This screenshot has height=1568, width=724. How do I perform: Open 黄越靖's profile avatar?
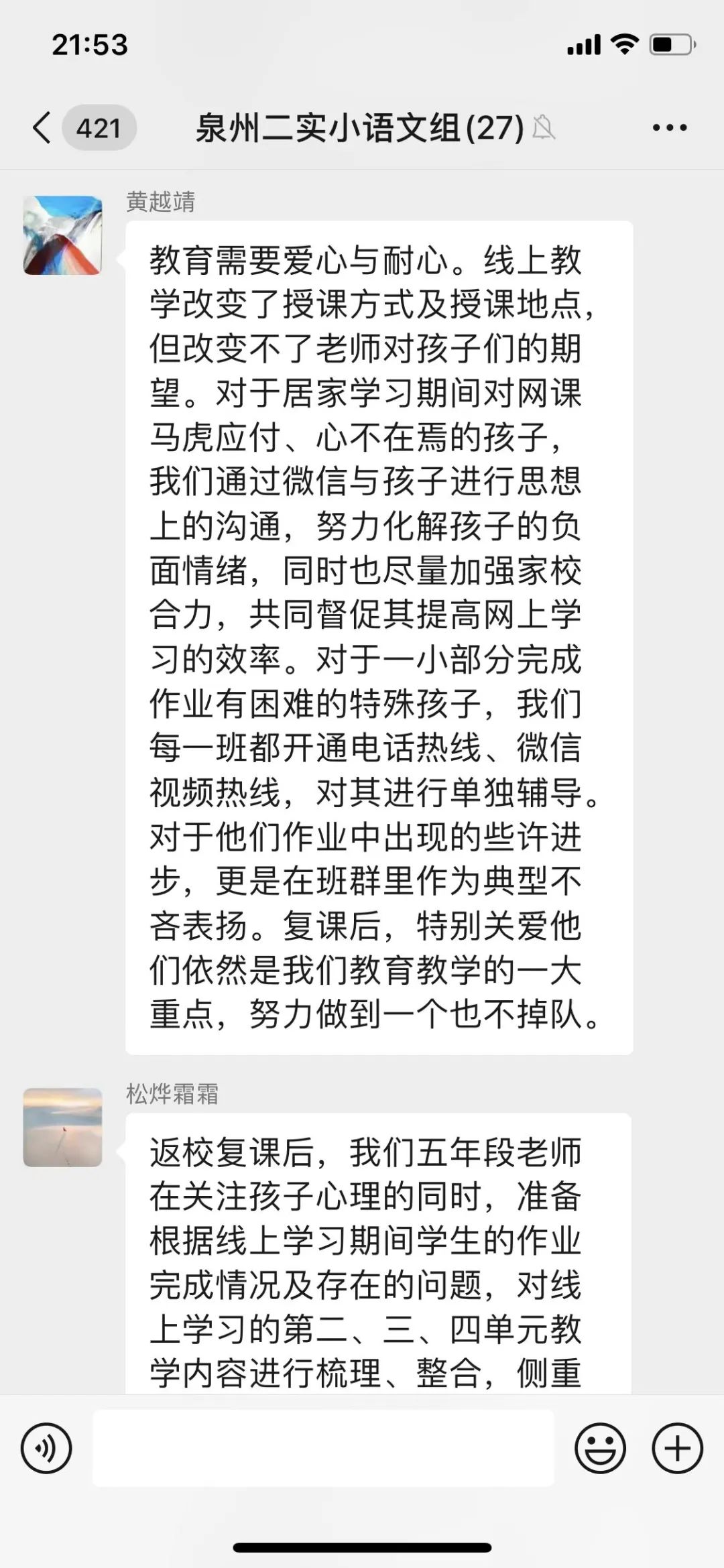click(62, 235)
